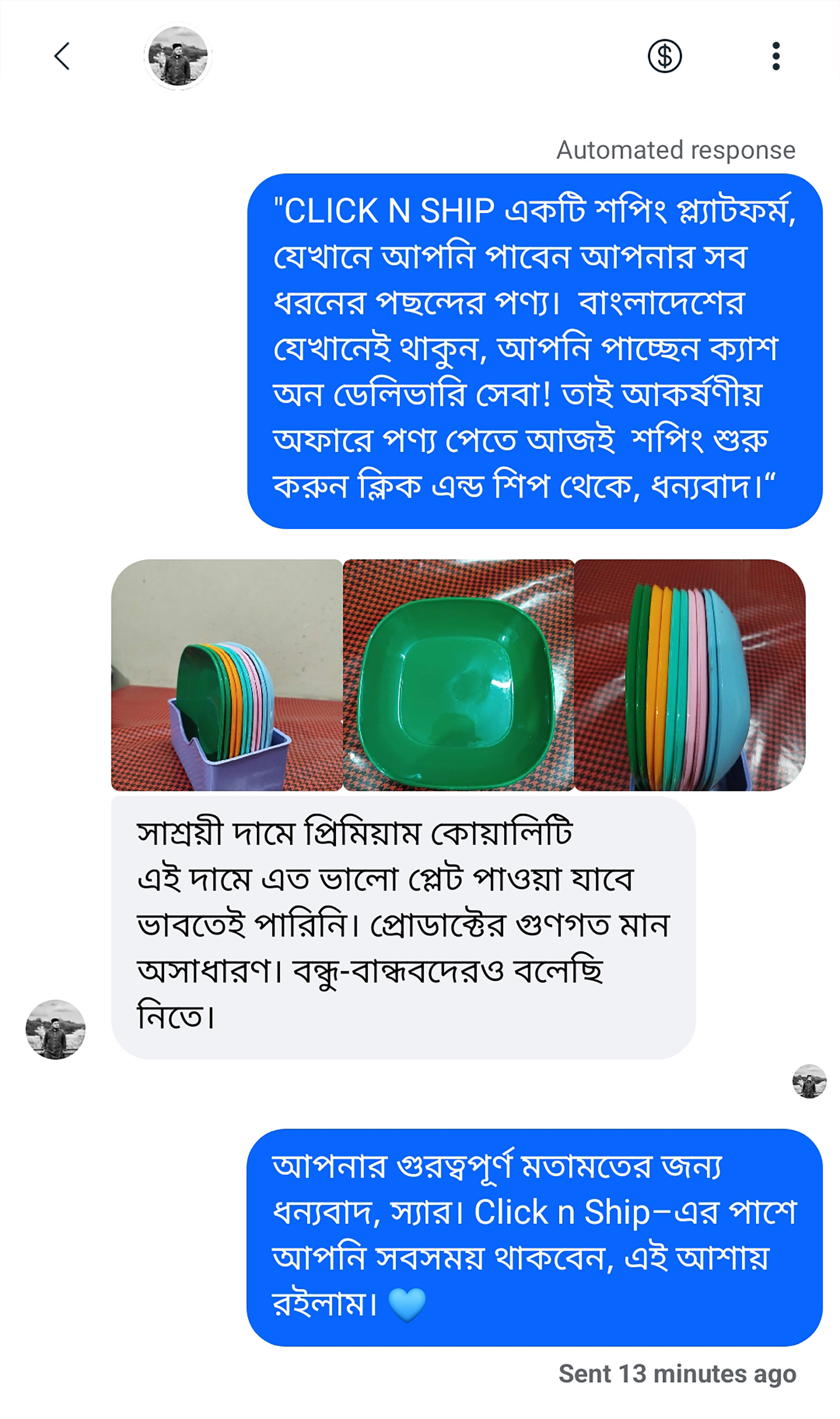
Task: Open the dollar payment icon
Action: coord(664,56)
